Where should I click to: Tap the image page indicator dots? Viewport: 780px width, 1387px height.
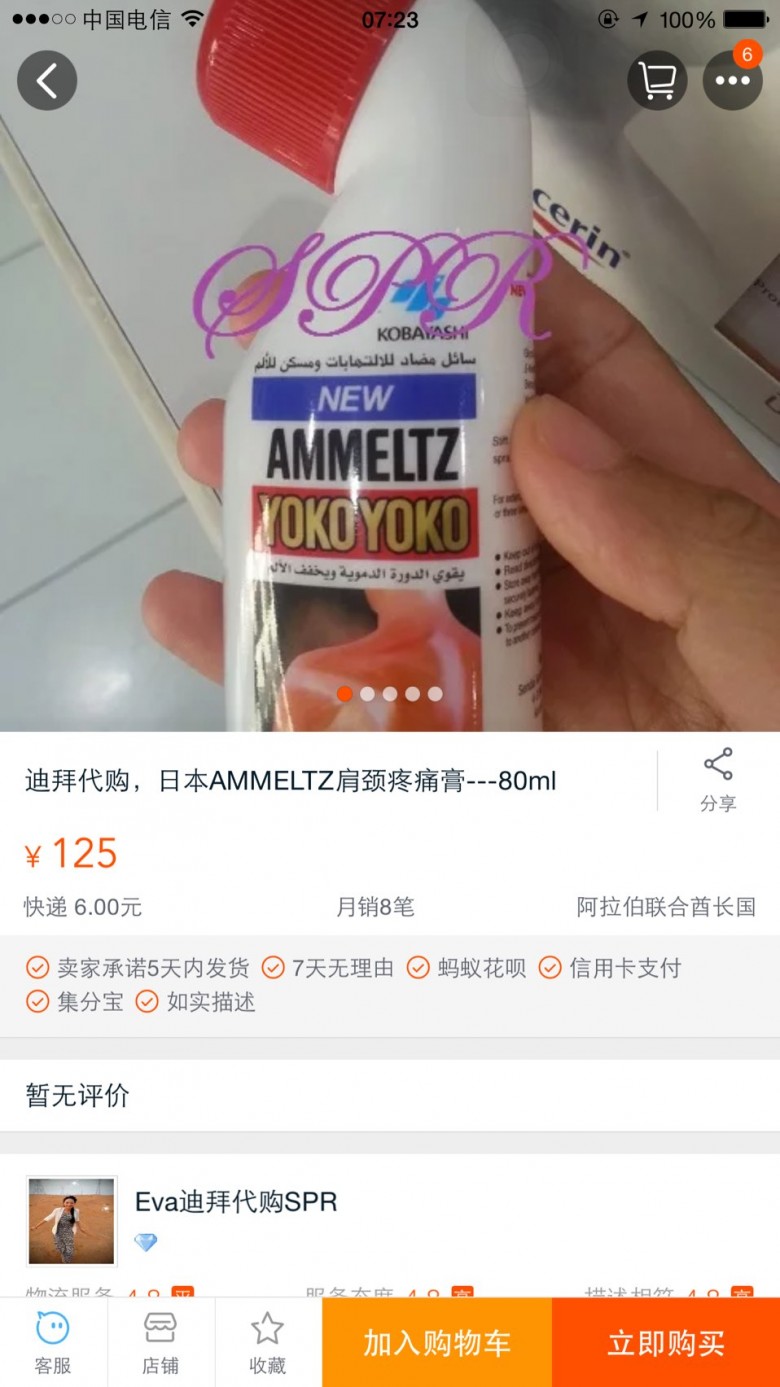(x=390, y=693)
